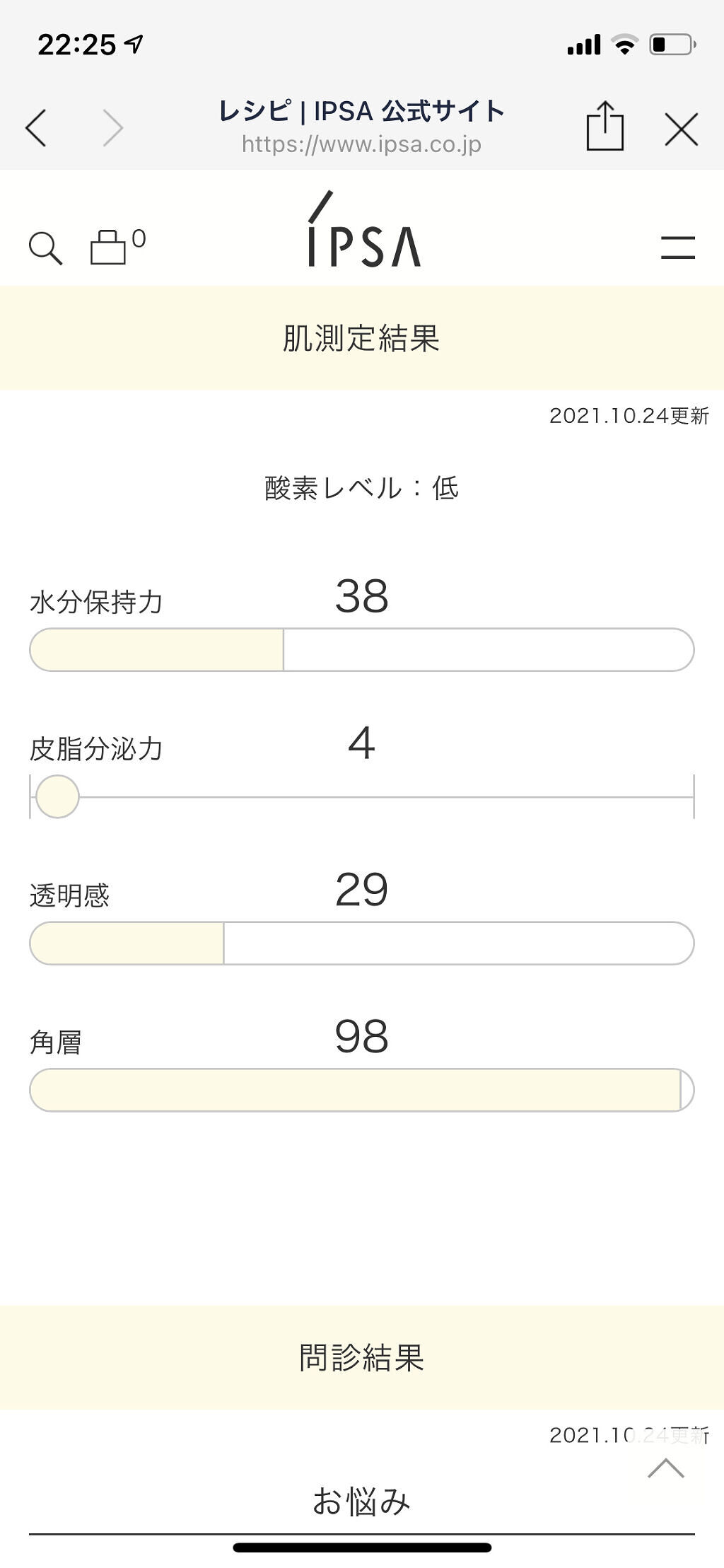Open the hamburger navigation menu
The width and height of the screenshot is (724, 1568).
677,248
